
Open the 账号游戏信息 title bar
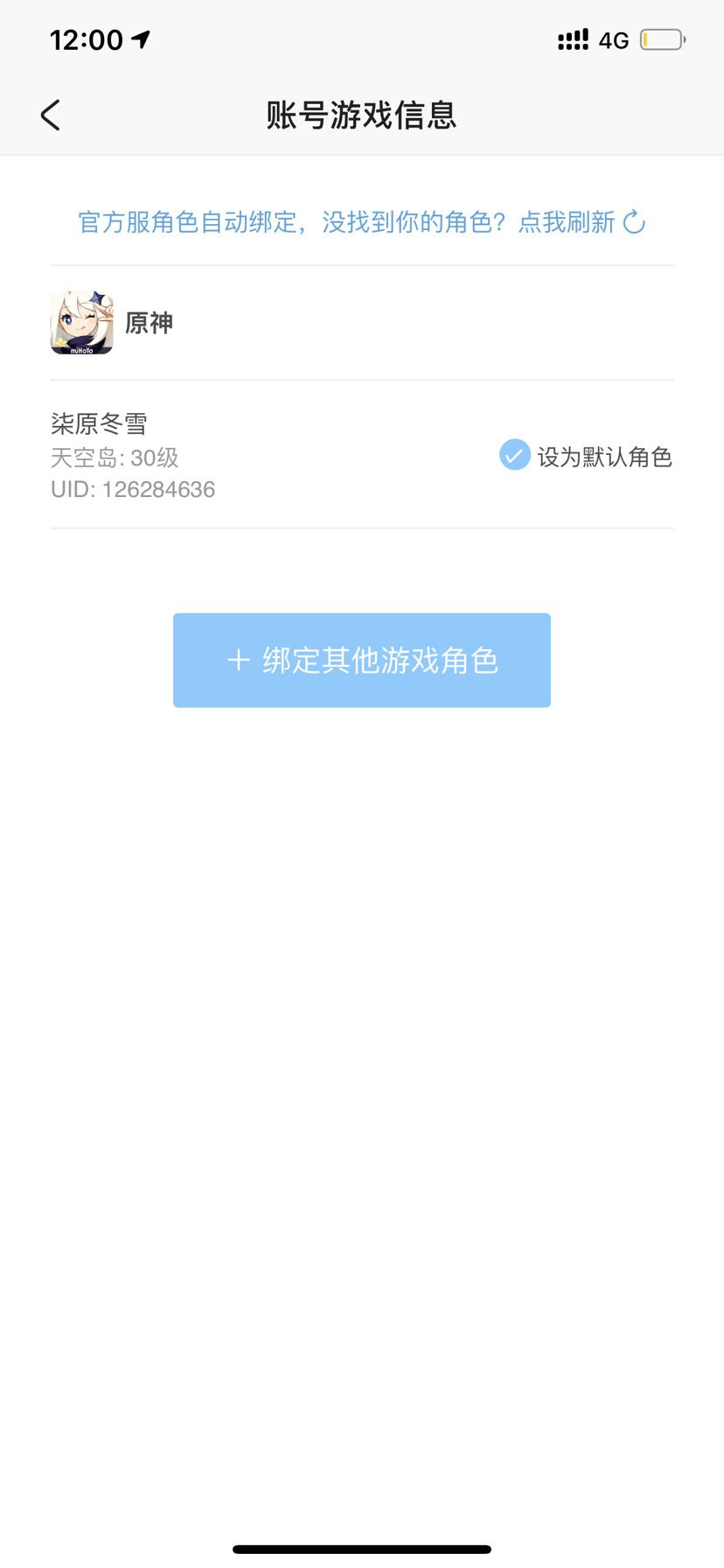point(361,115)
